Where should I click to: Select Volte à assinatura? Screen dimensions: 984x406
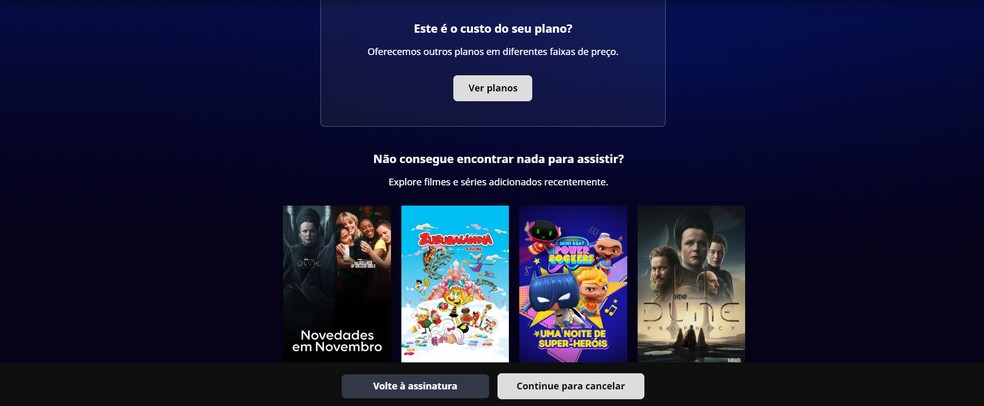415,386
